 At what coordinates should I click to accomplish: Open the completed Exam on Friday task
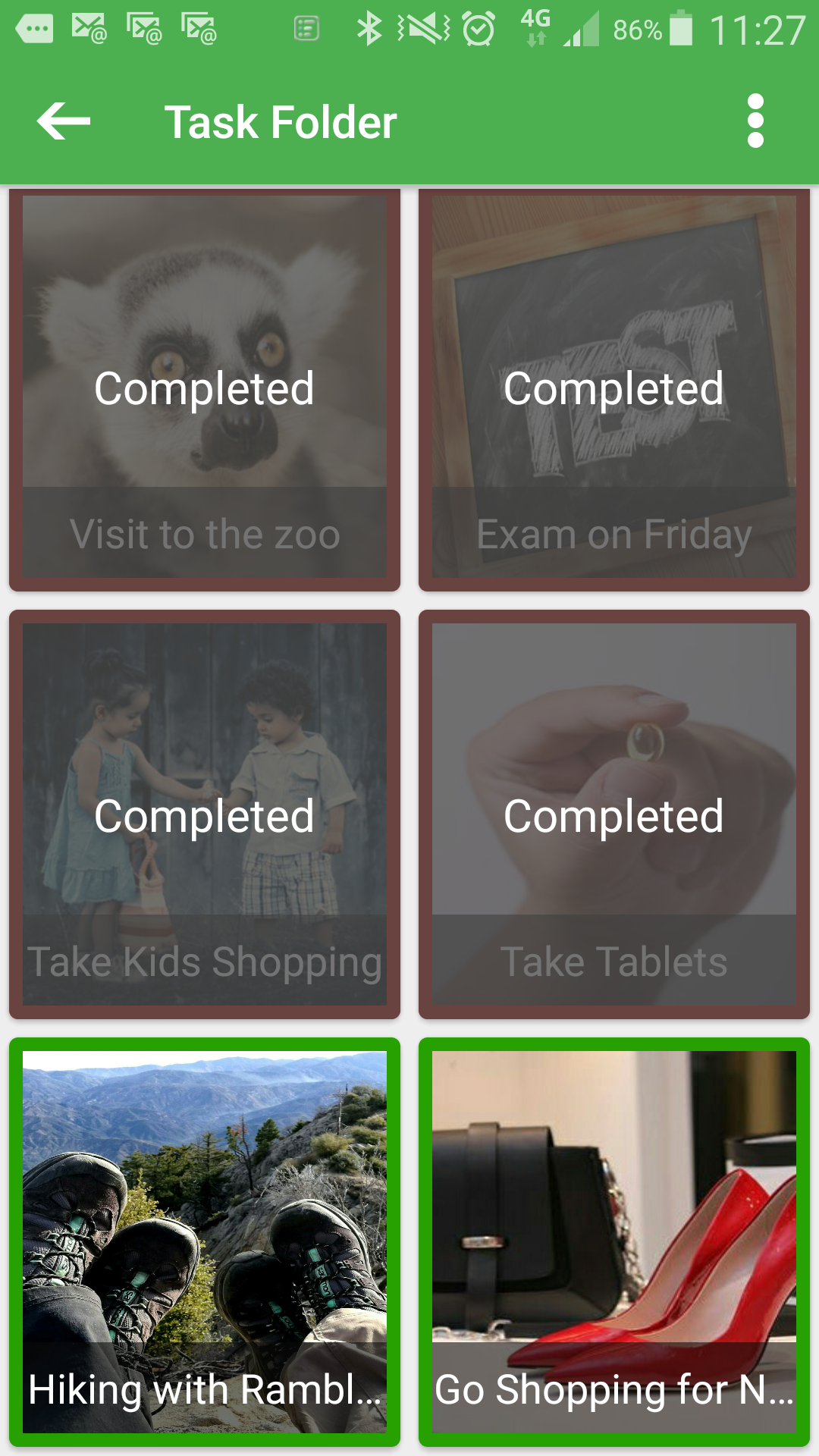[614, 388]
